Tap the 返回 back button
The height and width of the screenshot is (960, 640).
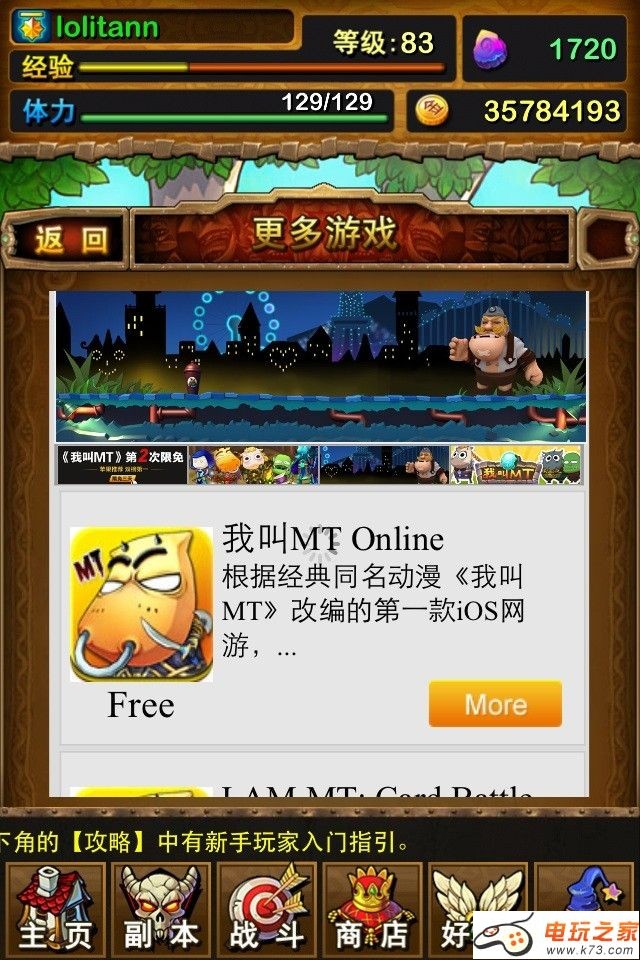click(70, 239)
